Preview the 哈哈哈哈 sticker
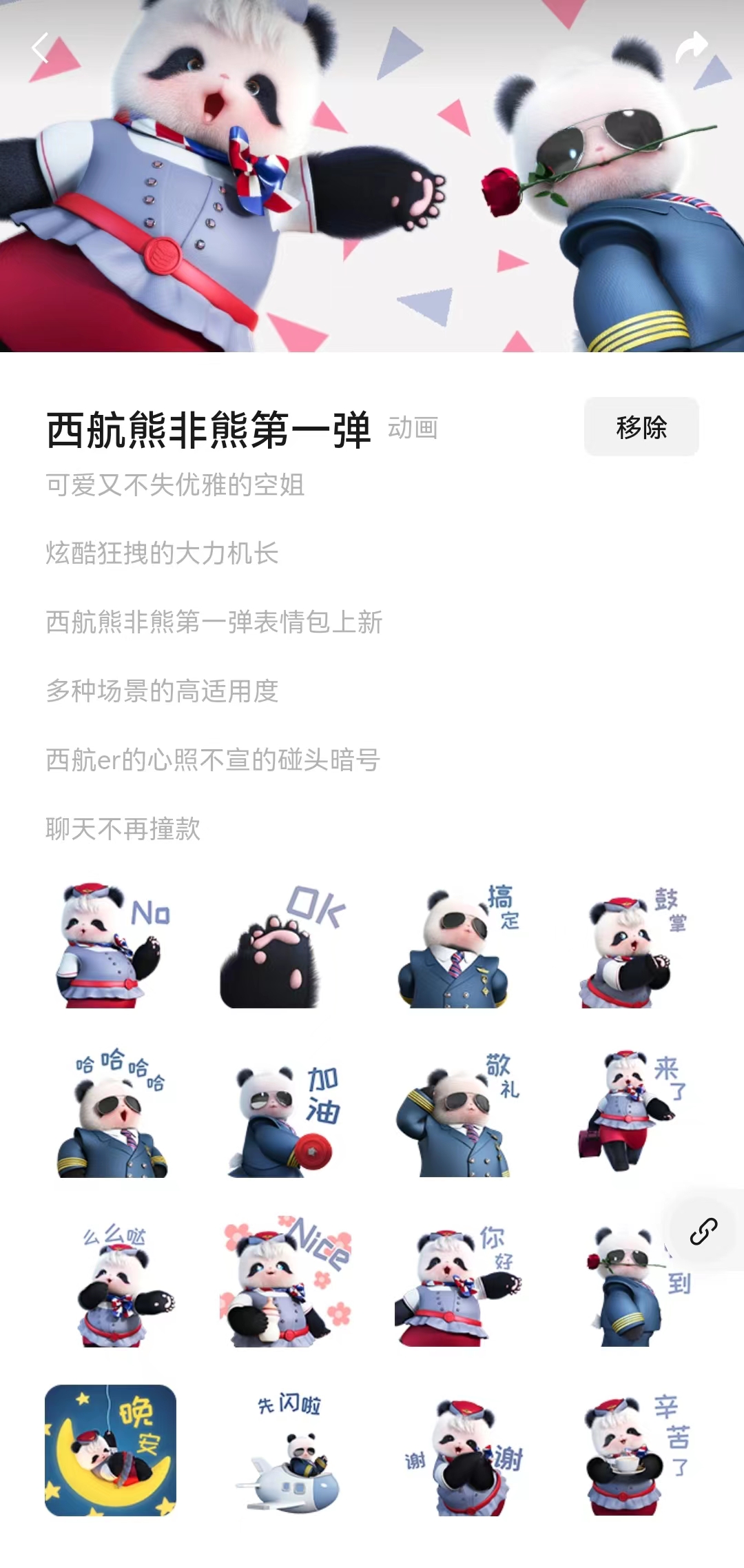The height and width of the screenshot is (1568, 744). (111, 1113)
